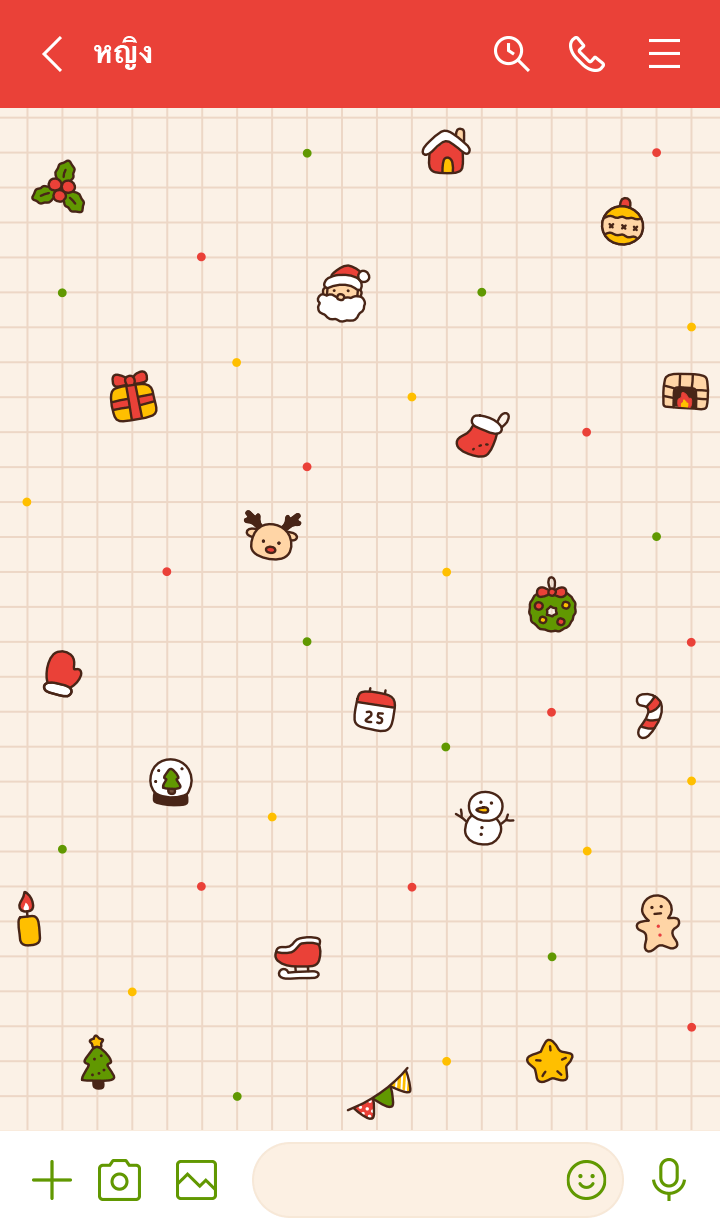Image resolution: width=720 pixels, height=1232 pixels.
Task: Open the emoji and sticker picker
Action: 587,1180
